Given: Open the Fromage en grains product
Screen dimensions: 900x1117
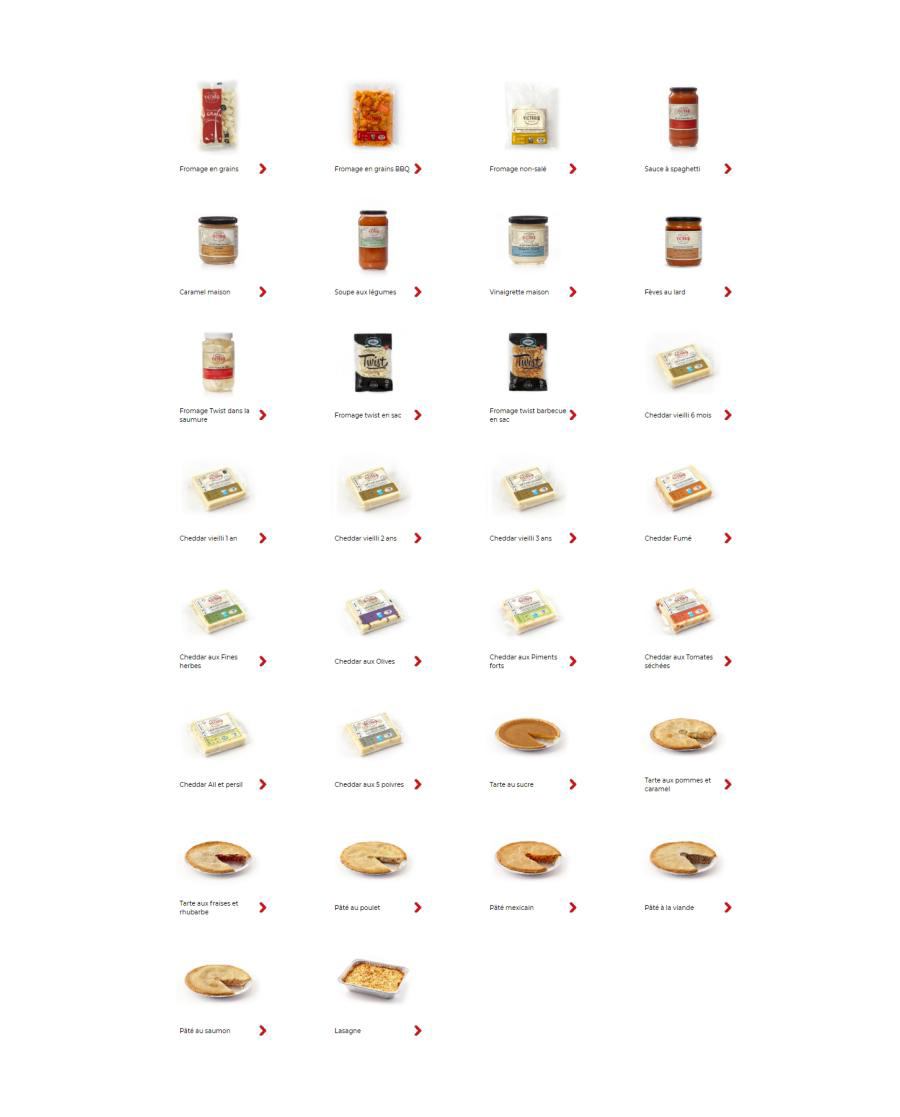Looking at the screenshot, I should click(x=209, y=169).
